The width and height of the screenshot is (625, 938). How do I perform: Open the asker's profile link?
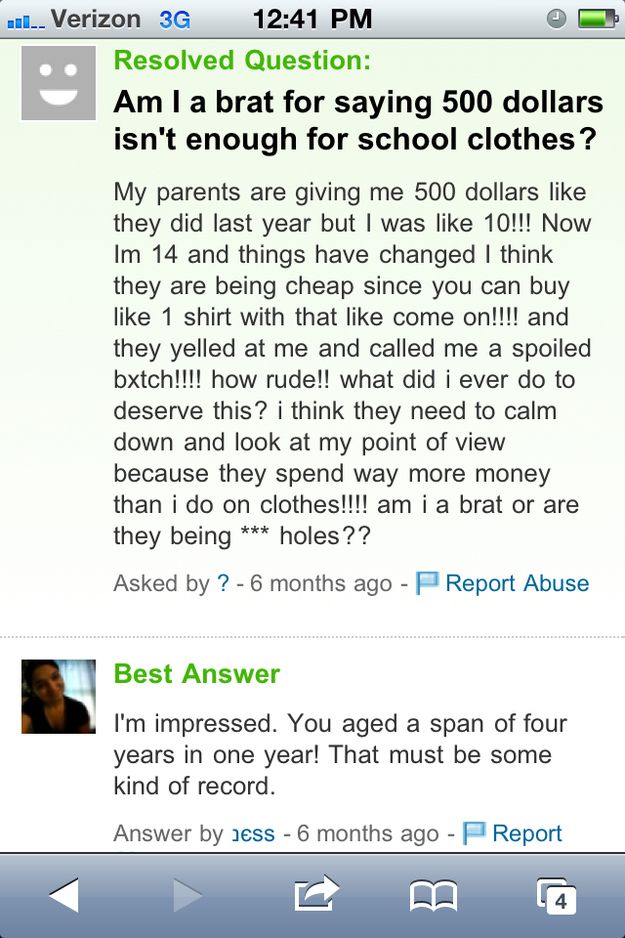pyautogui.click(x=222, y=584)
